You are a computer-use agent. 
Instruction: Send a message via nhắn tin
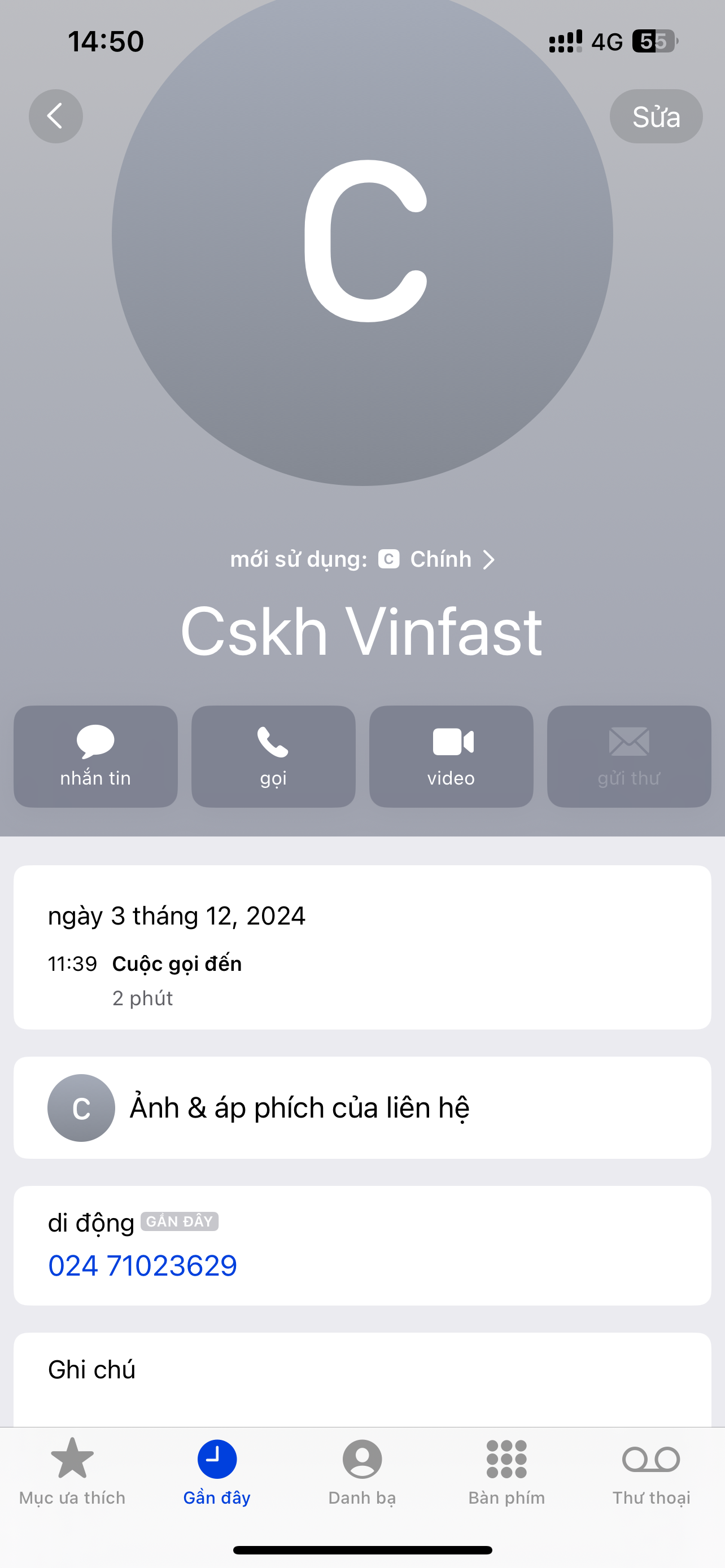click(x=95, y=756)
